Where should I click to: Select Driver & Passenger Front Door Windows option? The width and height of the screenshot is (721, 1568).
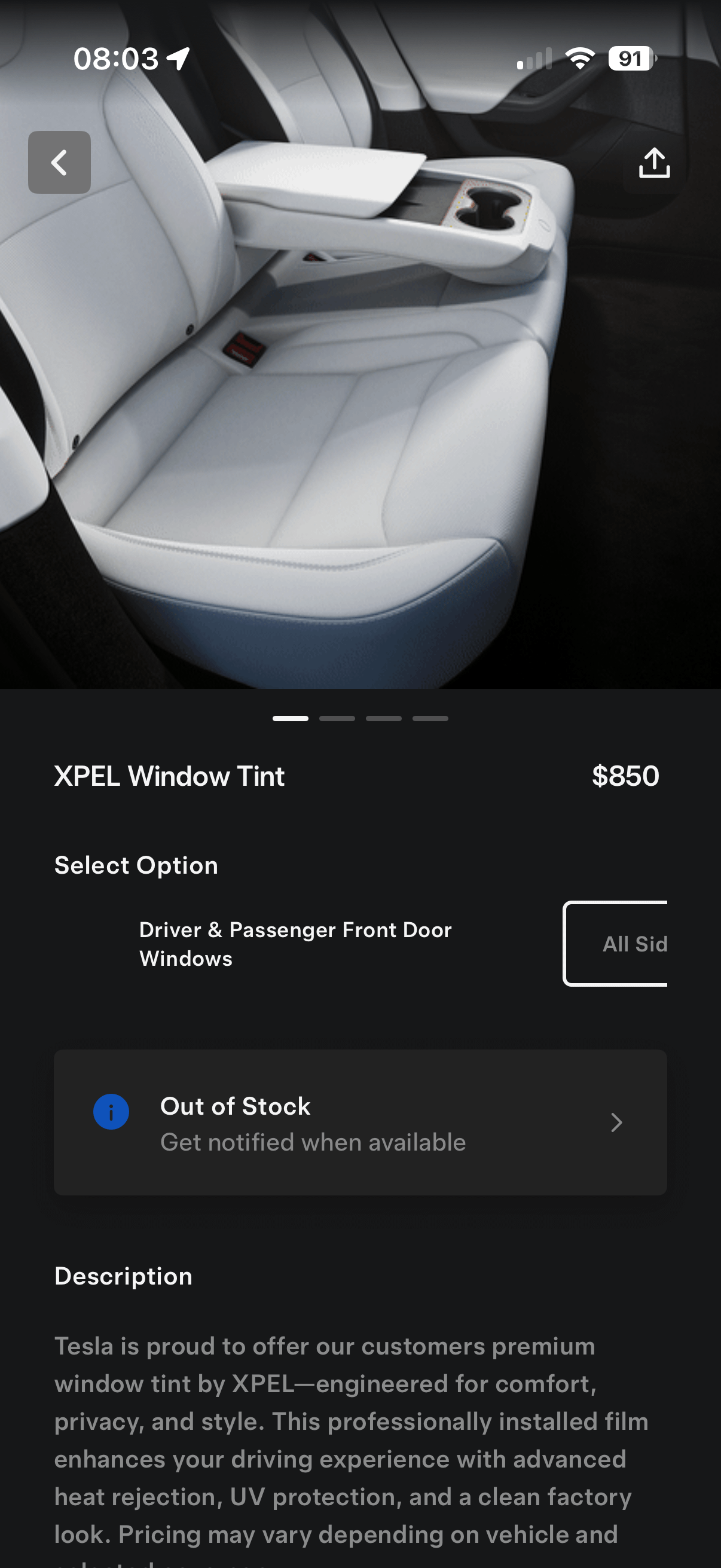[x=295, y=944]
